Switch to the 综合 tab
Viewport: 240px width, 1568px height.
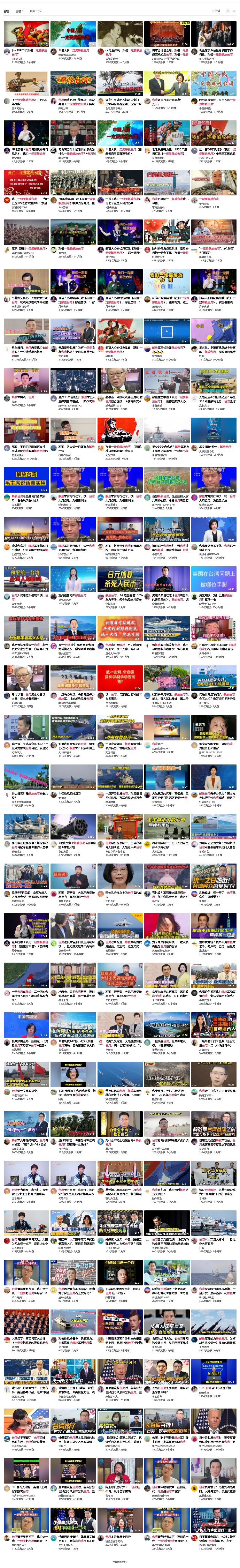pos(7,11)
